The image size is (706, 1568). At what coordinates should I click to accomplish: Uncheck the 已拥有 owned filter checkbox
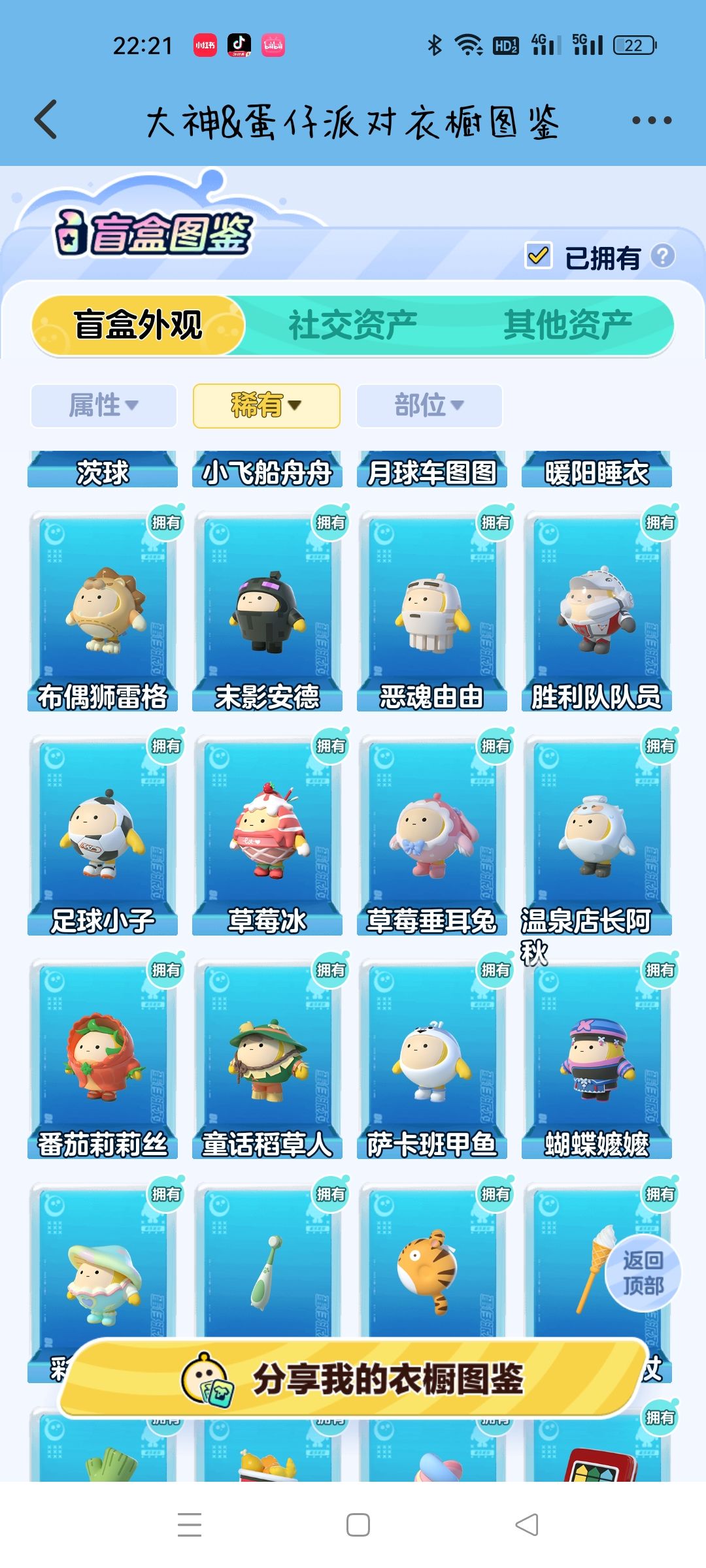click(538, 257)
